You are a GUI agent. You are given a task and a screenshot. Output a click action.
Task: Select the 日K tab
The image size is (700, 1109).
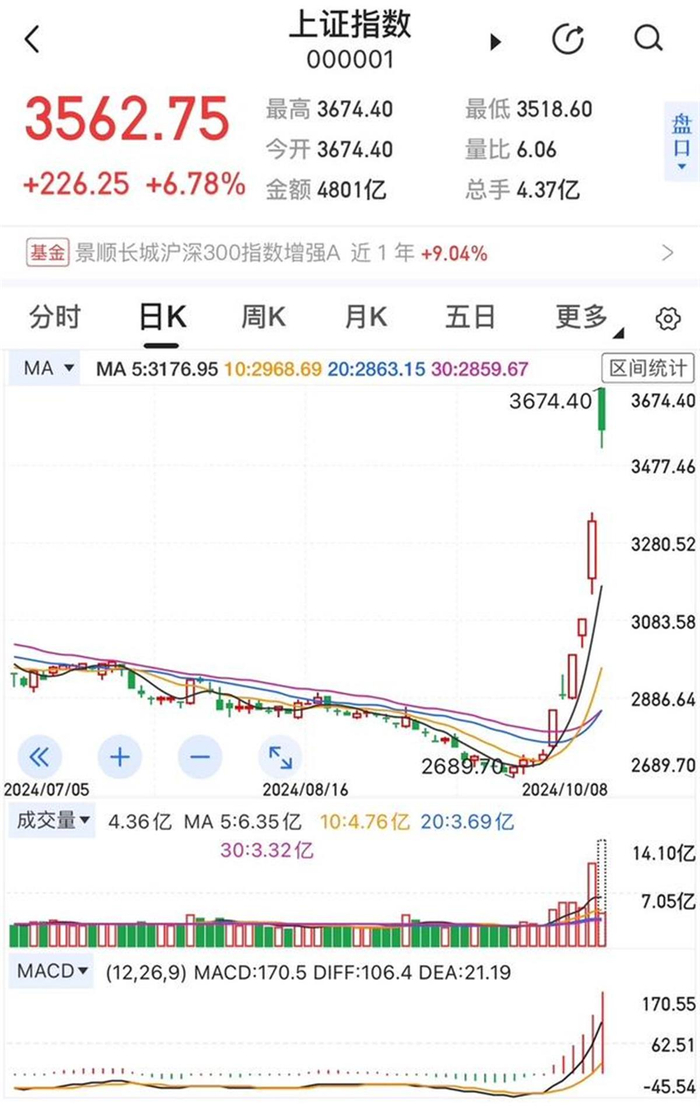[x=162, y=318]
